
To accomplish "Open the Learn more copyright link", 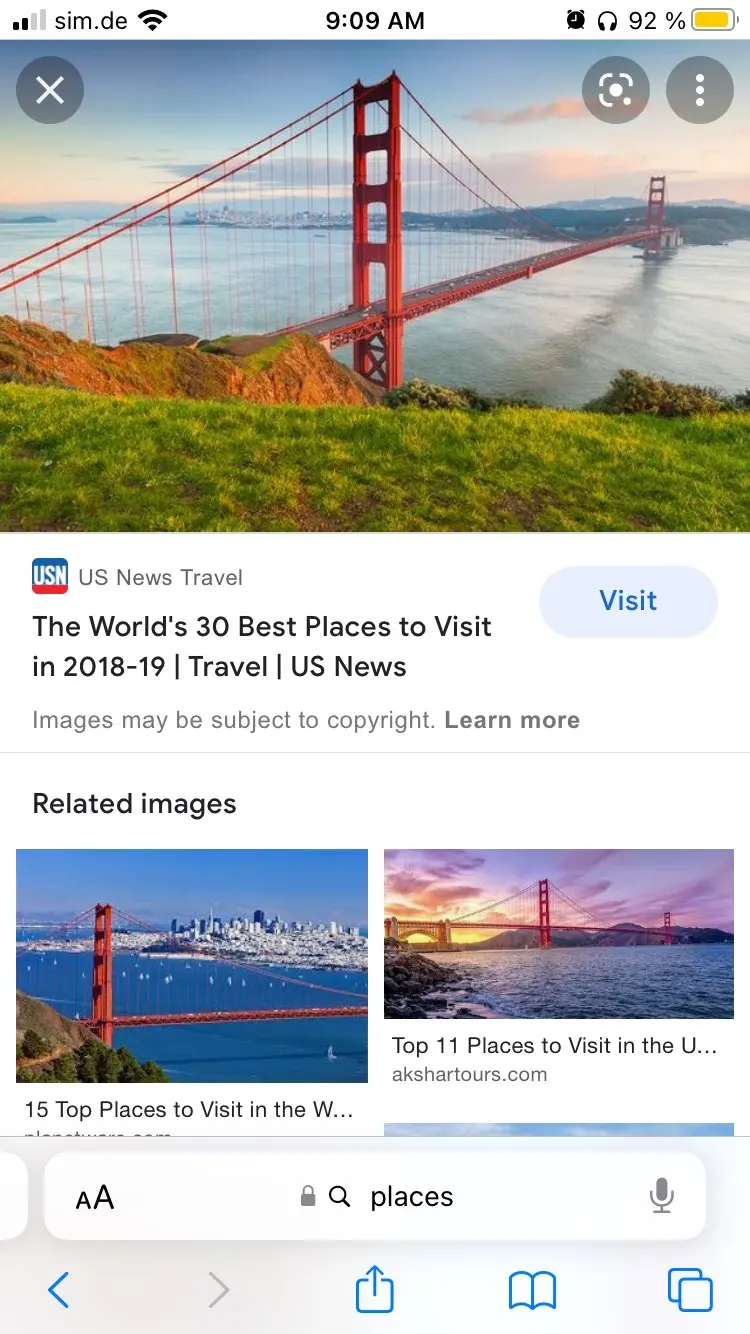I will [x=512, y=720].
